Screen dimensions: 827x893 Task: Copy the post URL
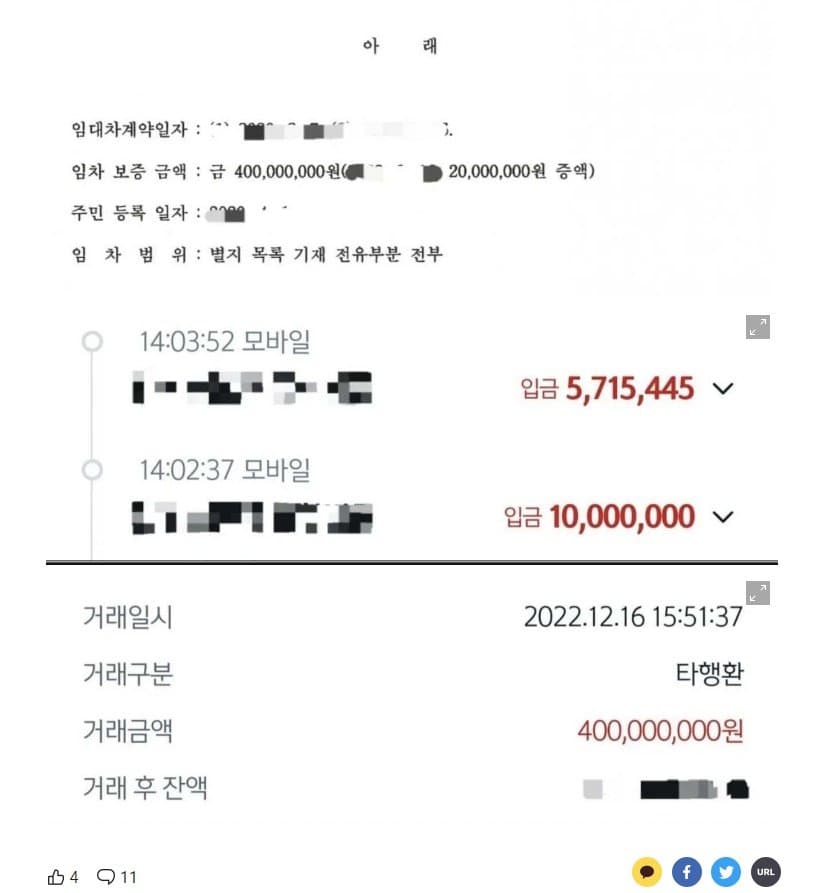[765, 872]
